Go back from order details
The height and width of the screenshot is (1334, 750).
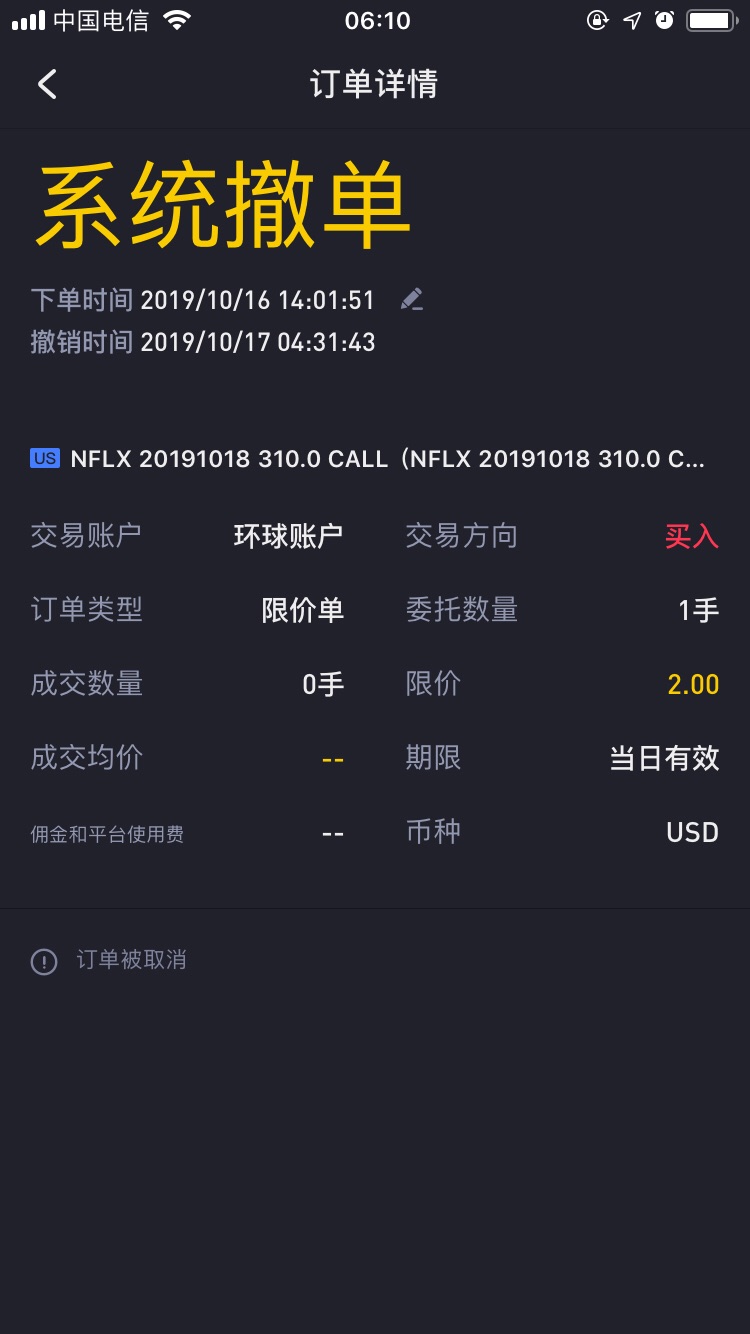pyautogui.click(x=47, y=84)
